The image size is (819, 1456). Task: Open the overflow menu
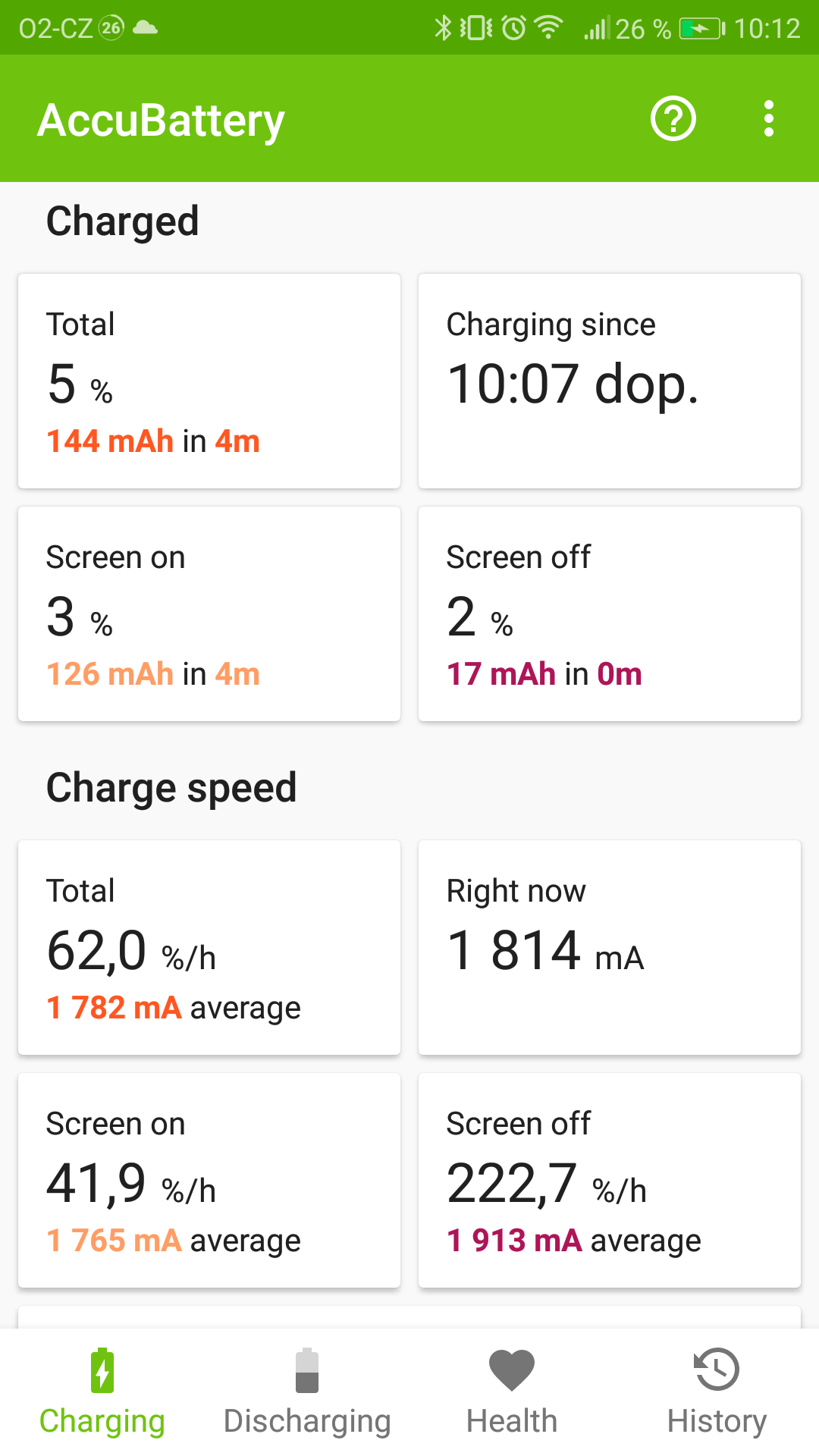(769, 119)
